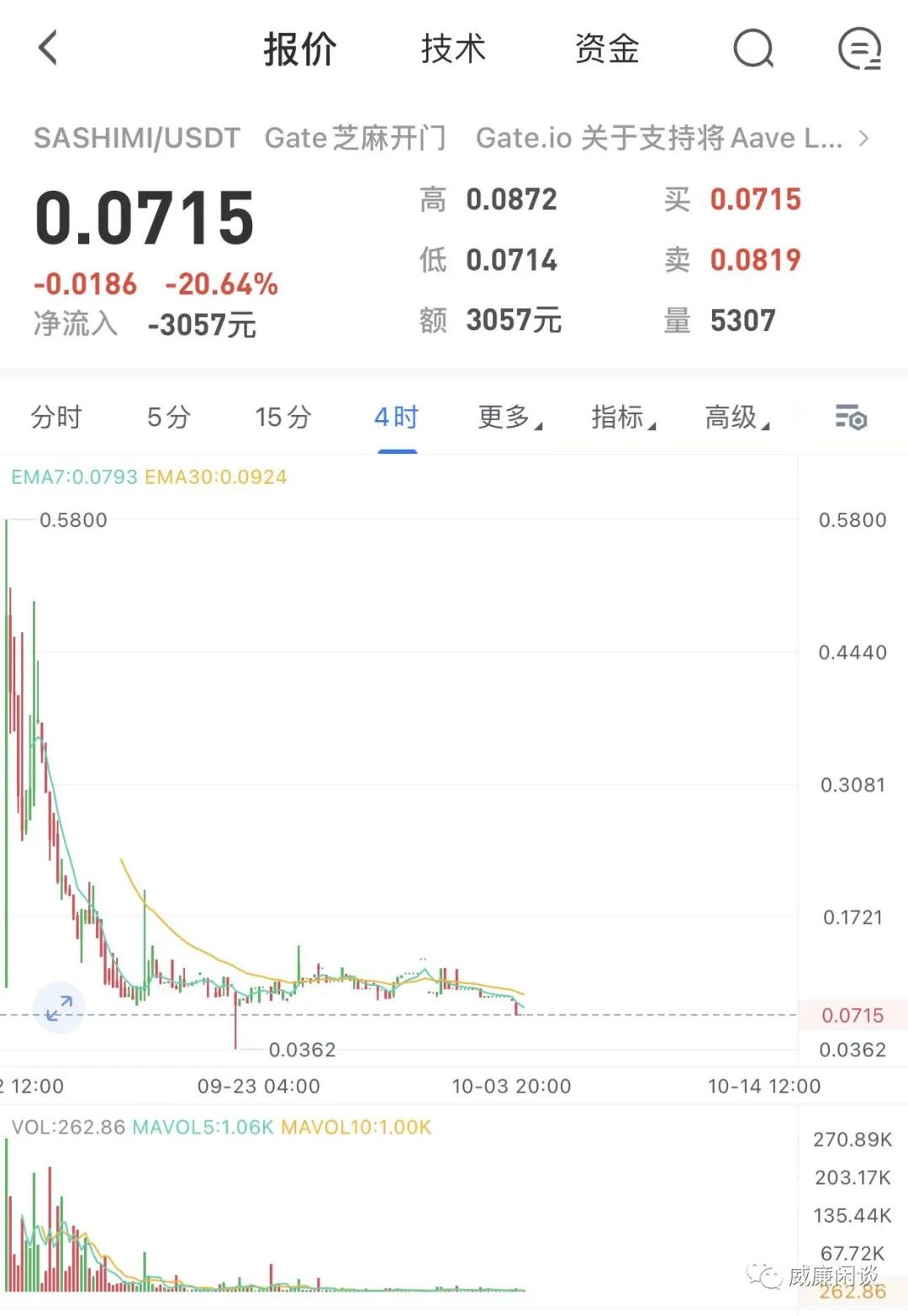Open search with the magnifier icon
This screenshot has width=908, height=1316.
[x=752, y=48]
